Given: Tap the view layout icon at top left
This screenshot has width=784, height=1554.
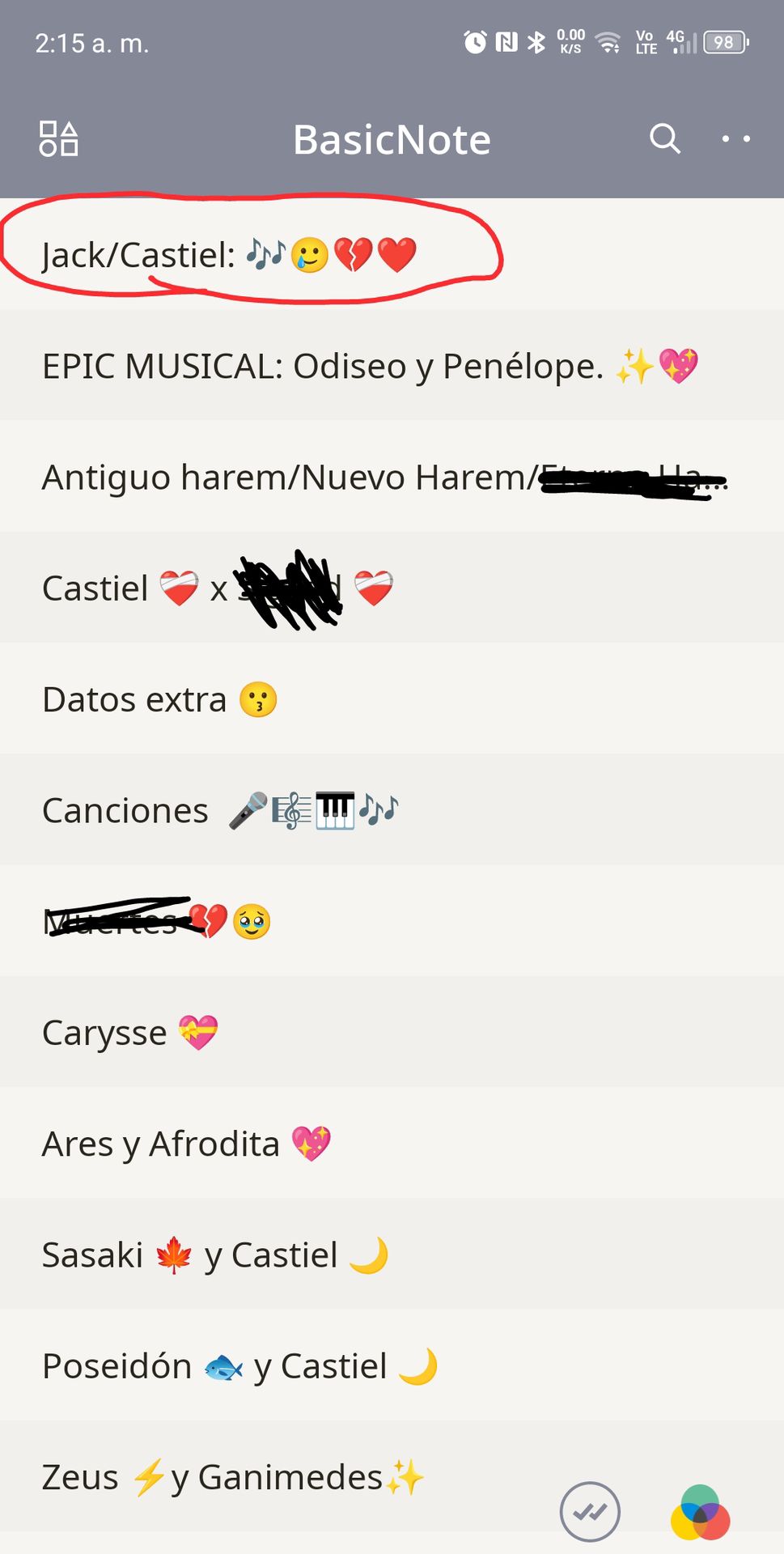Looking at the screenshot, I should (x=58, y=138).
